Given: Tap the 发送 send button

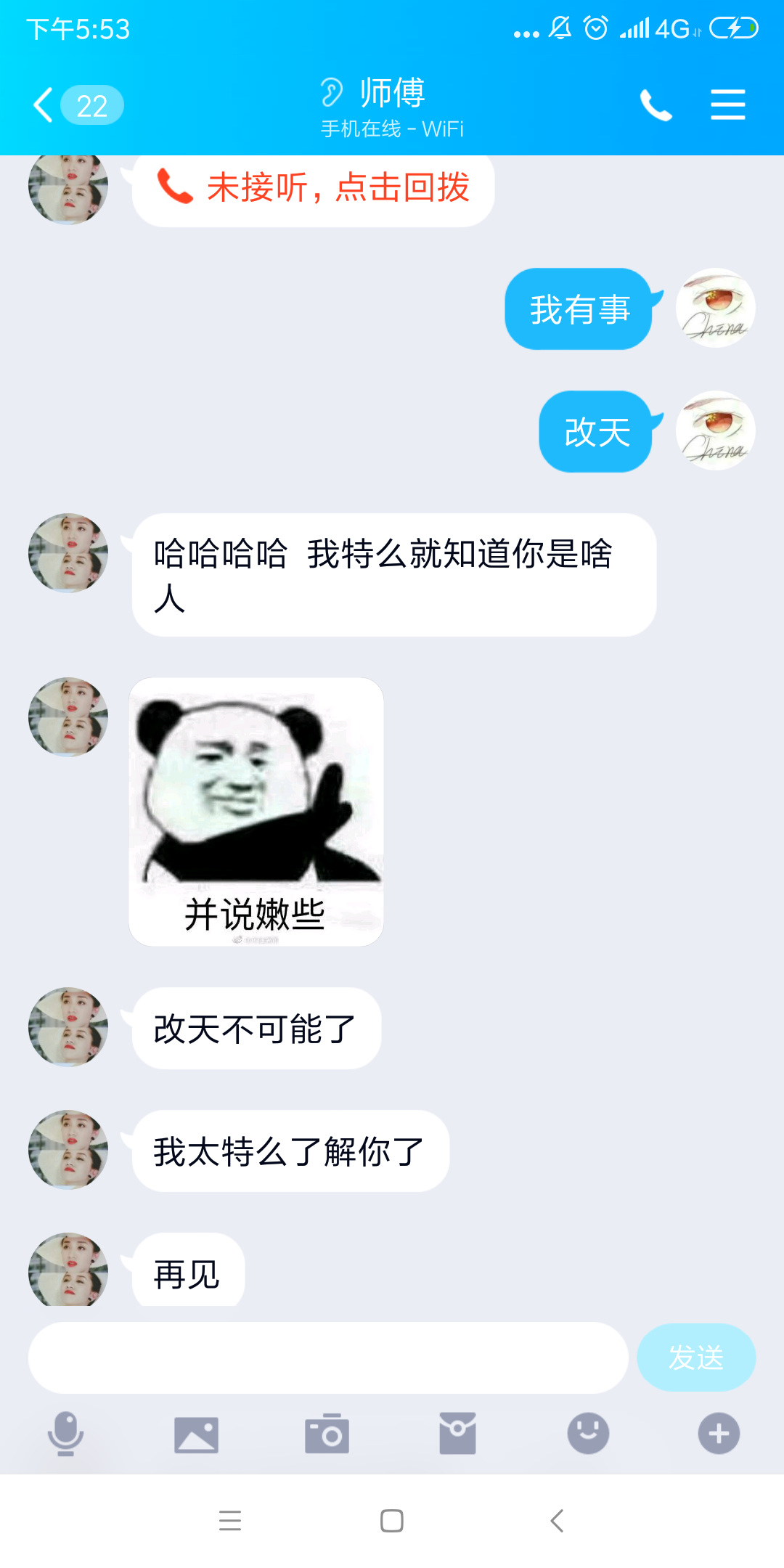Looking at the screenshot, I should (x=695, y=1357).
